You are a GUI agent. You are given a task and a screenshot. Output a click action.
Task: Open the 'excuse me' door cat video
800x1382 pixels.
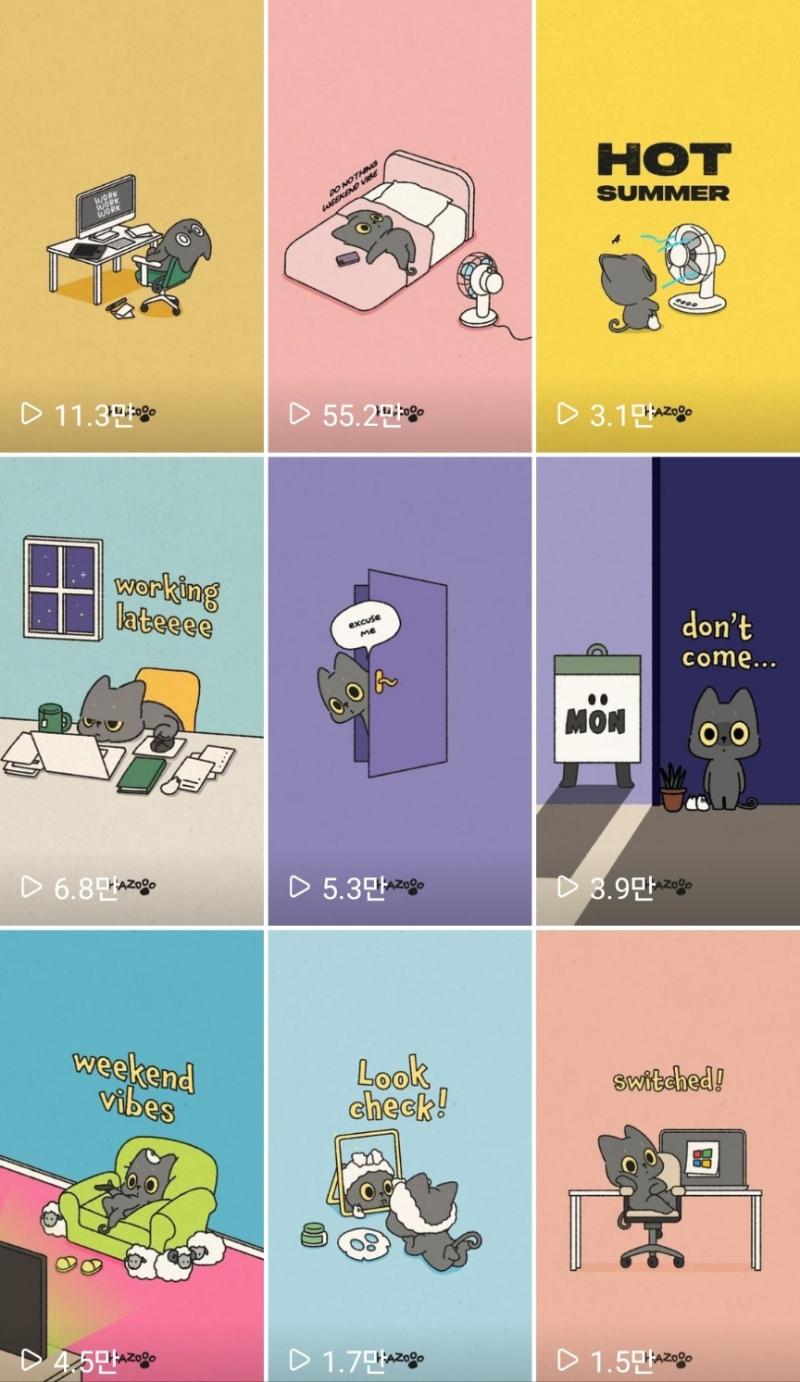click(400, 690)
